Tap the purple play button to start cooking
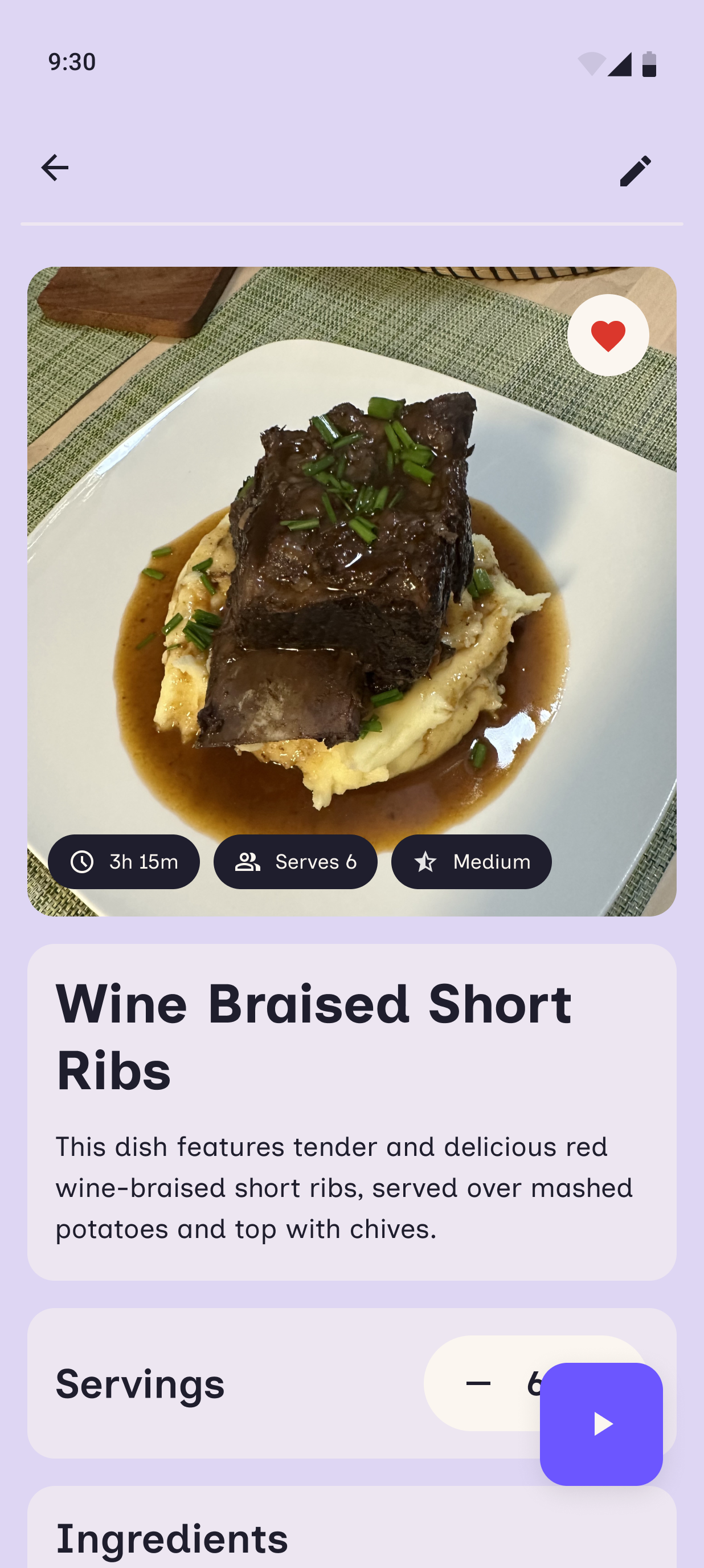 [602, 1424]
